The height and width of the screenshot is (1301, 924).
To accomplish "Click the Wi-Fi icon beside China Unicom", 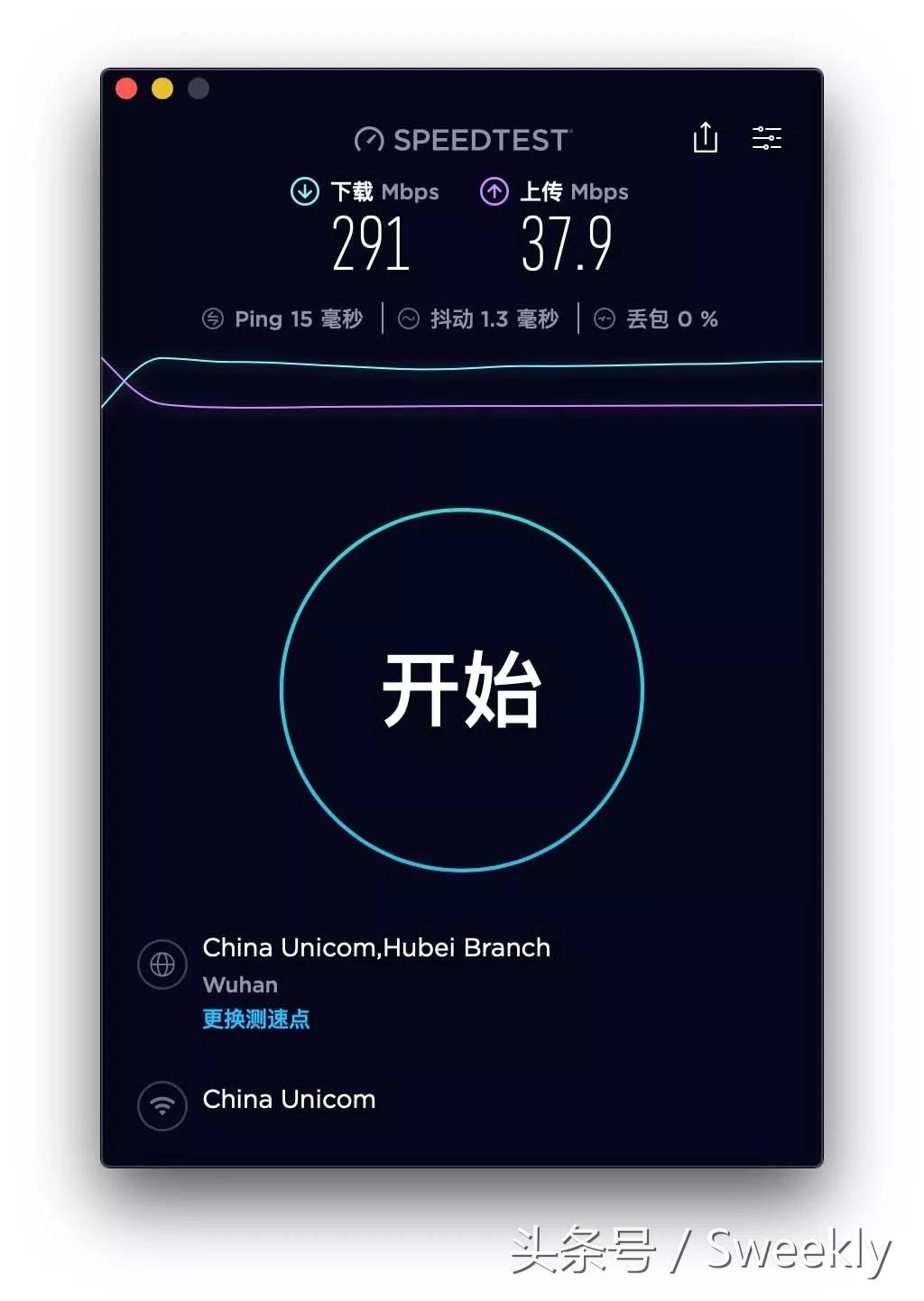I will [x=162, y=1106].
